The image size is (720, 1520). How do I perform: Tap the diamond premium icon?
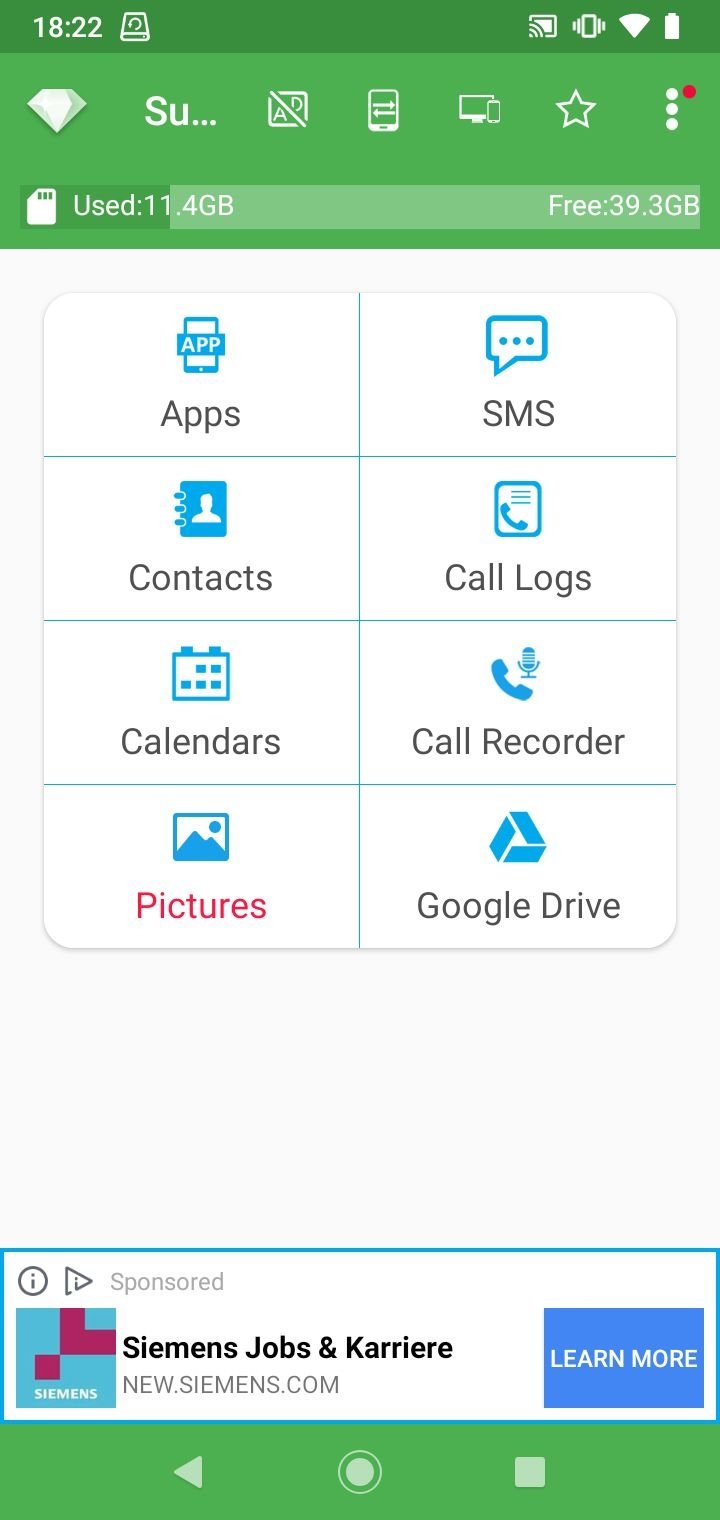(57, 110)
